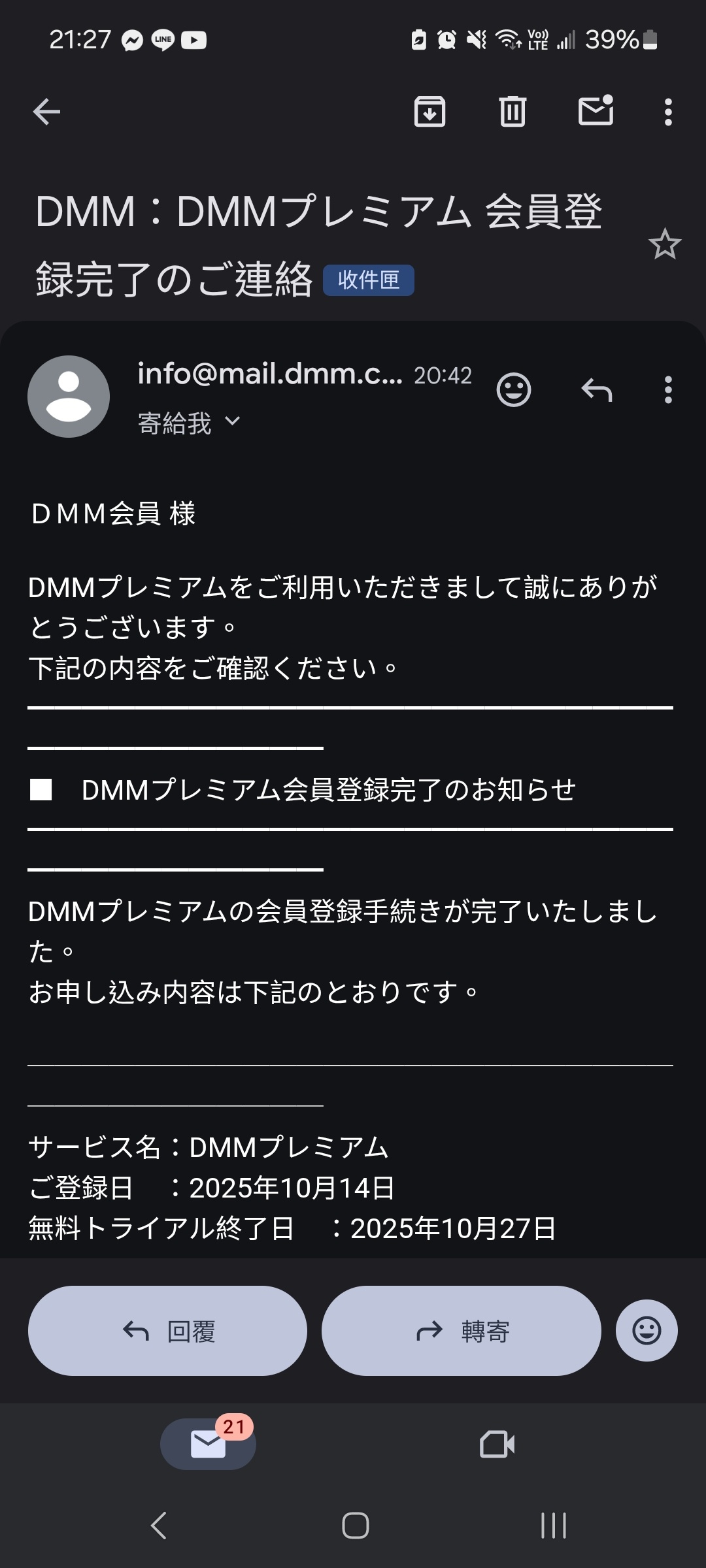Screen dimensions: 706x1568
Task: Tap the 收件匣 inbox label chip
Action: (369, 280)
